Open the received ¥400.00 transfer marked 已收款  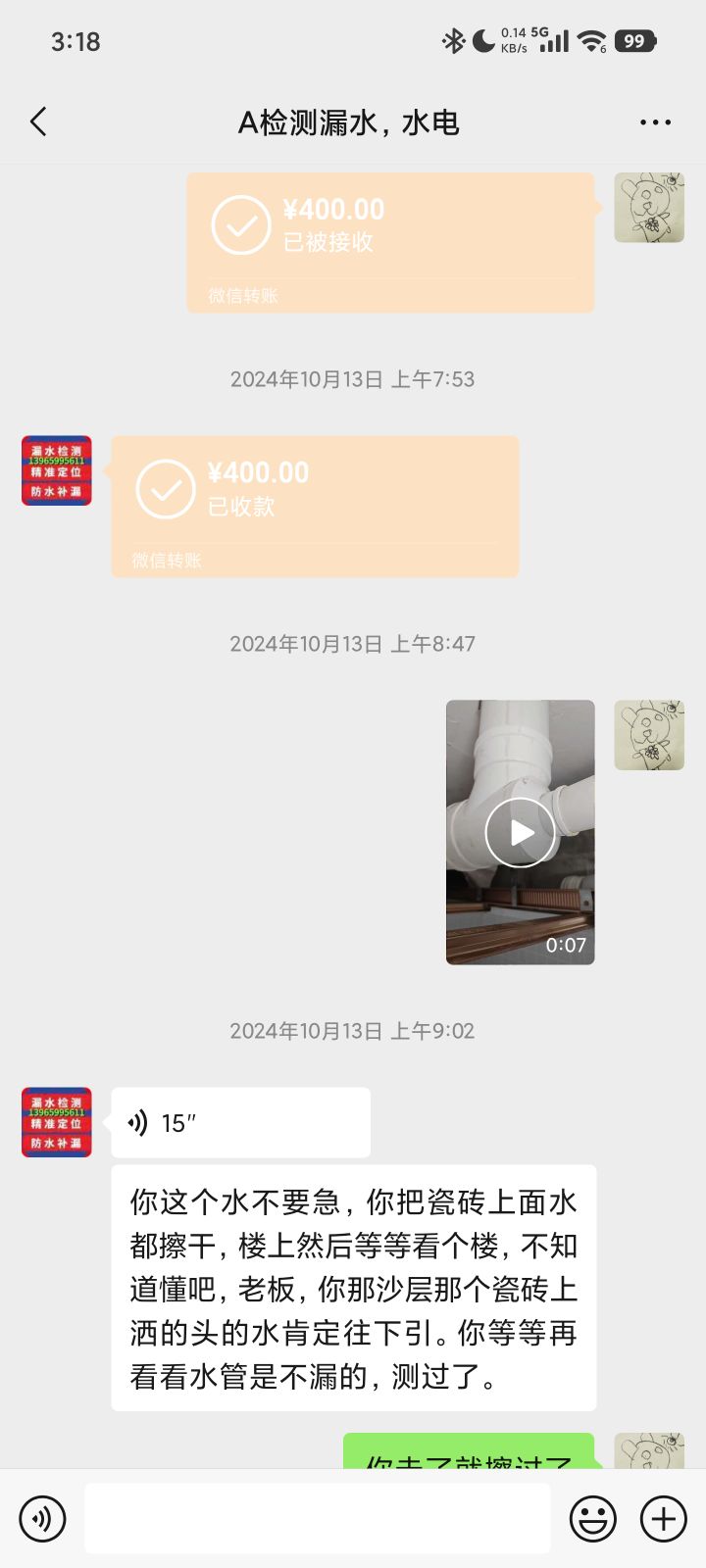[x=315, y=506]
